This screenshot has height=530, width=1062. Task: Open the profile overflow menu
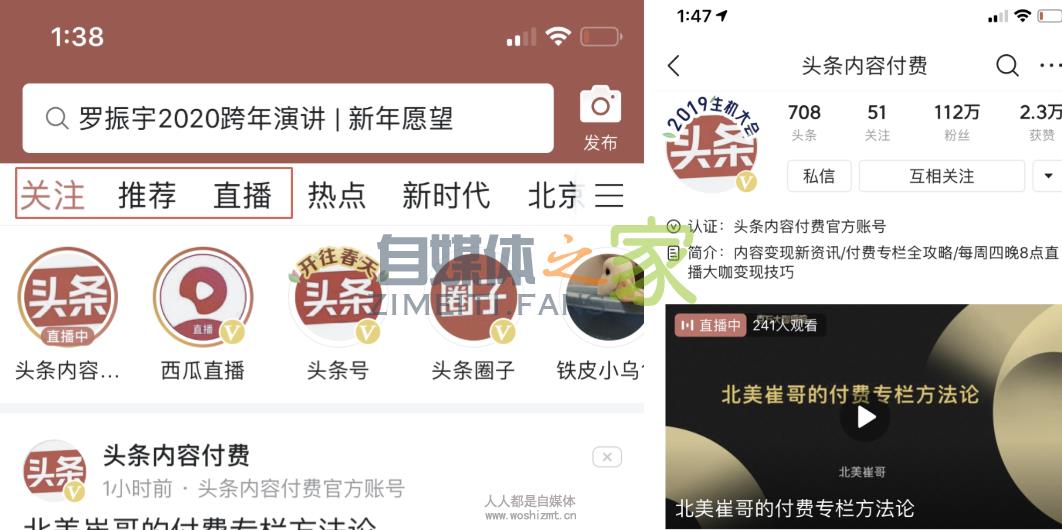(1049, 66)
